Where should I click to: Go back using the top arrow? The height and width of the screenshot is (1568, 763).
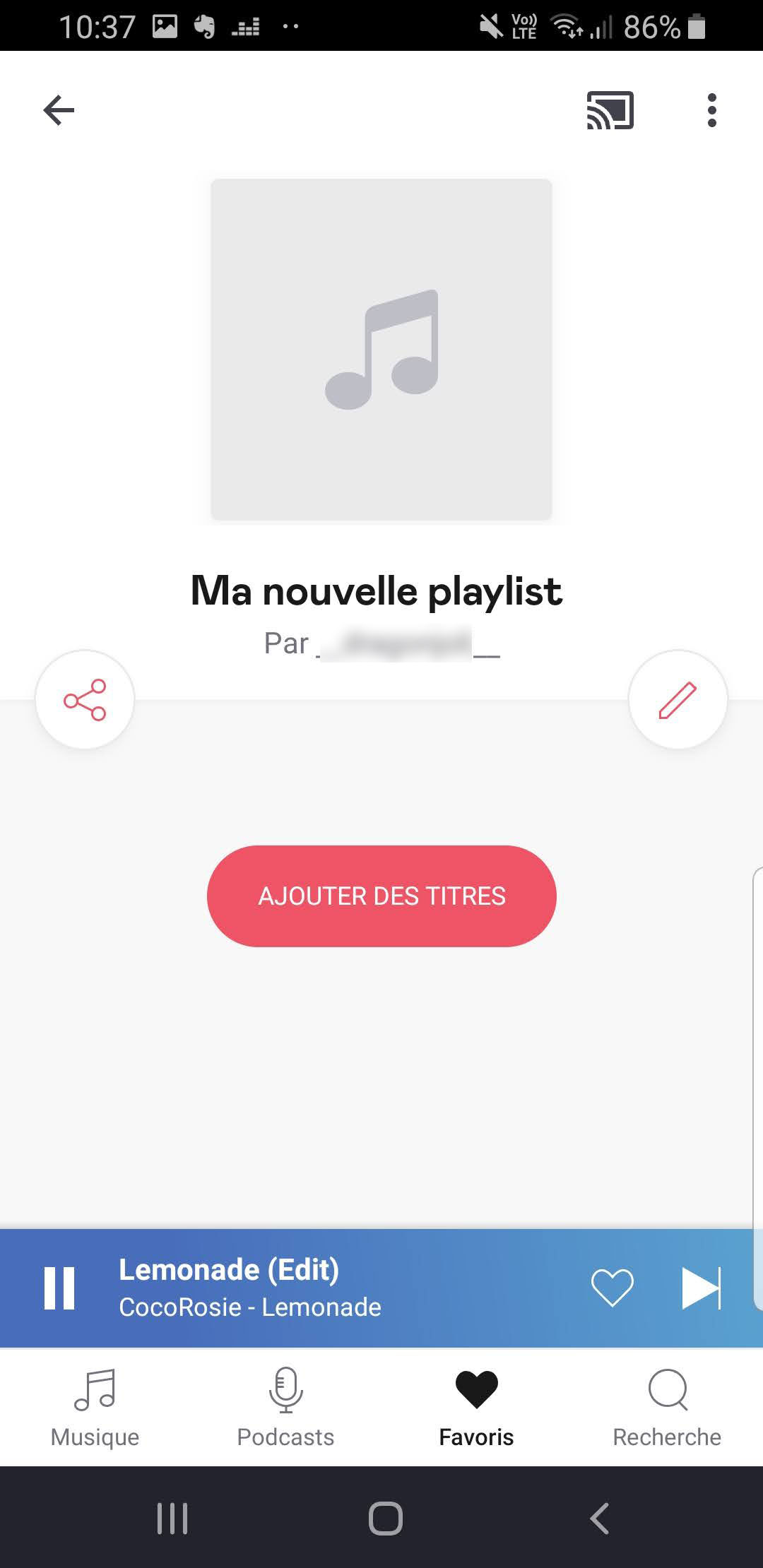(x=59, y=110)
